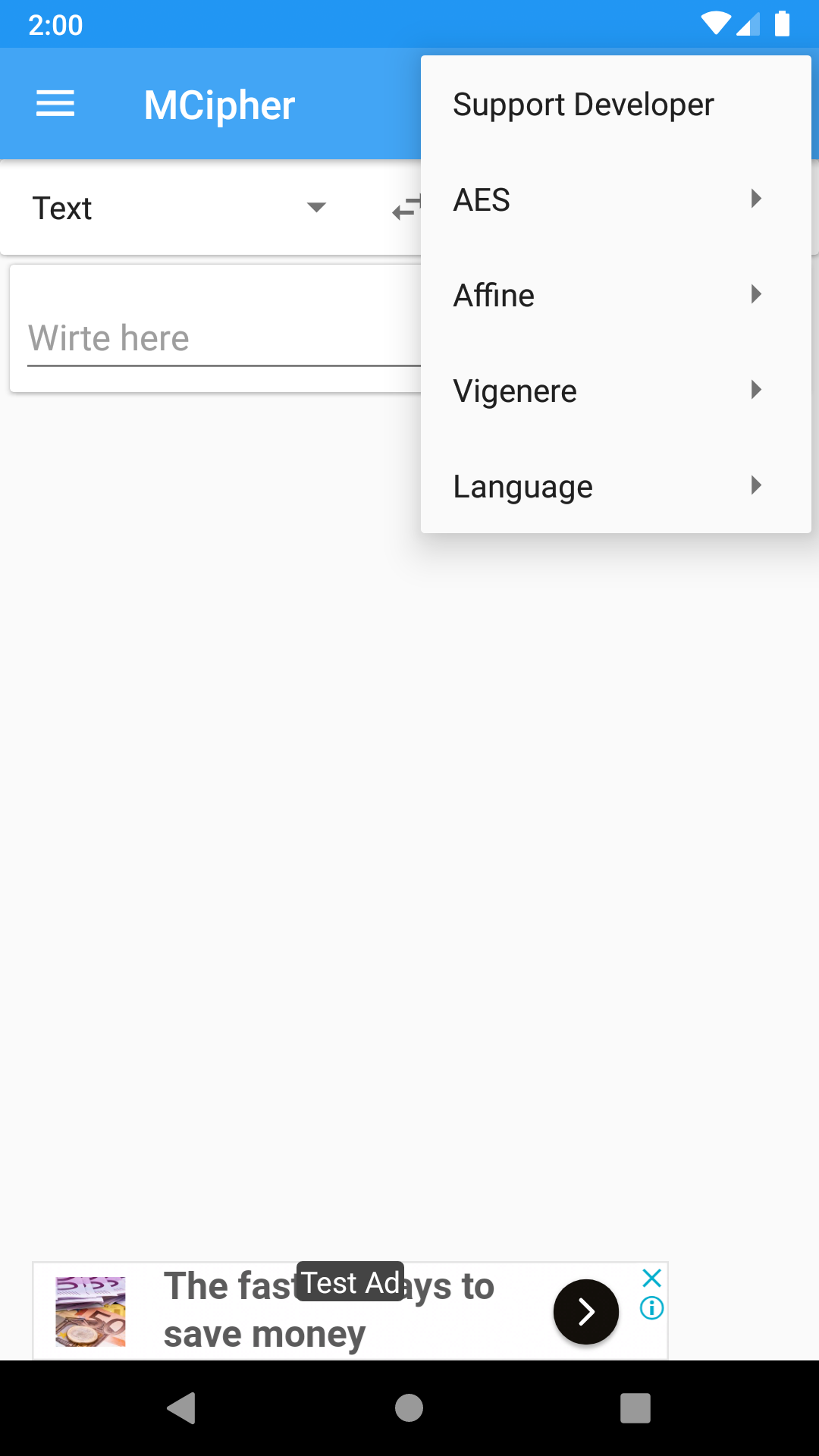Open the ad info icon

tap(651, 1308)
